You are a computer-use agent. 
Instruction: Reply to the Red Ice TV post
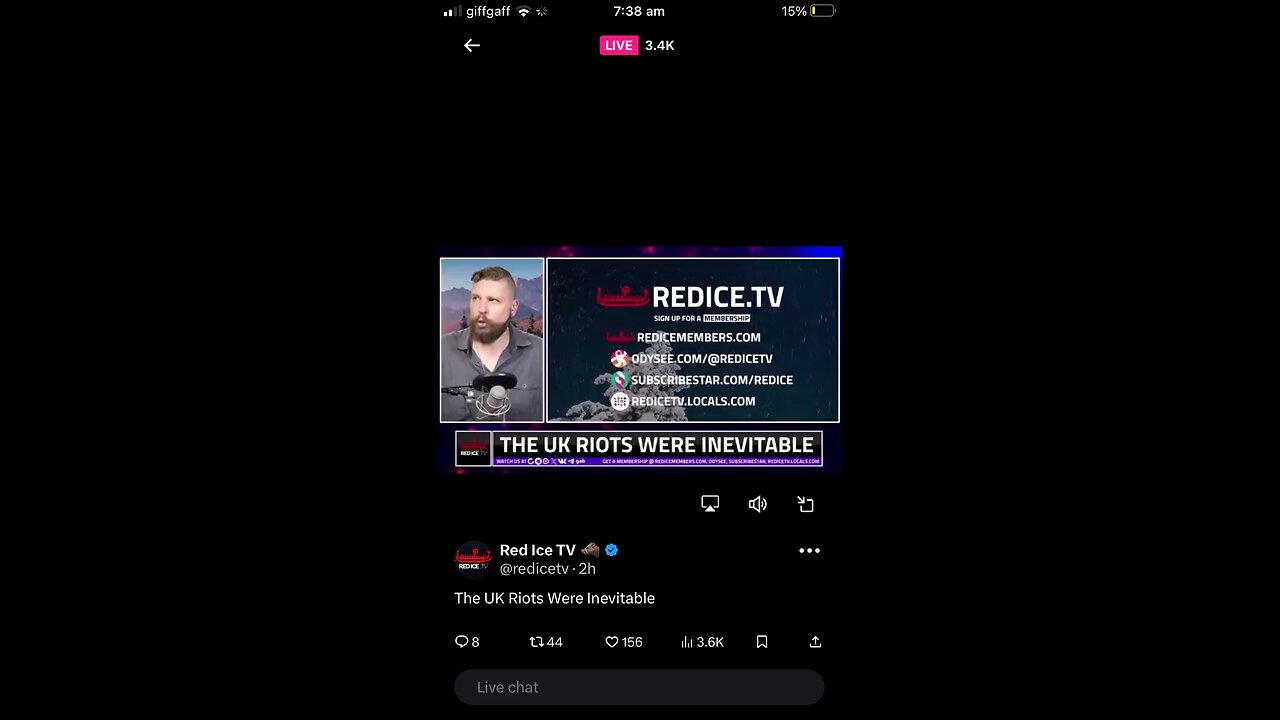tap(467, 642)
